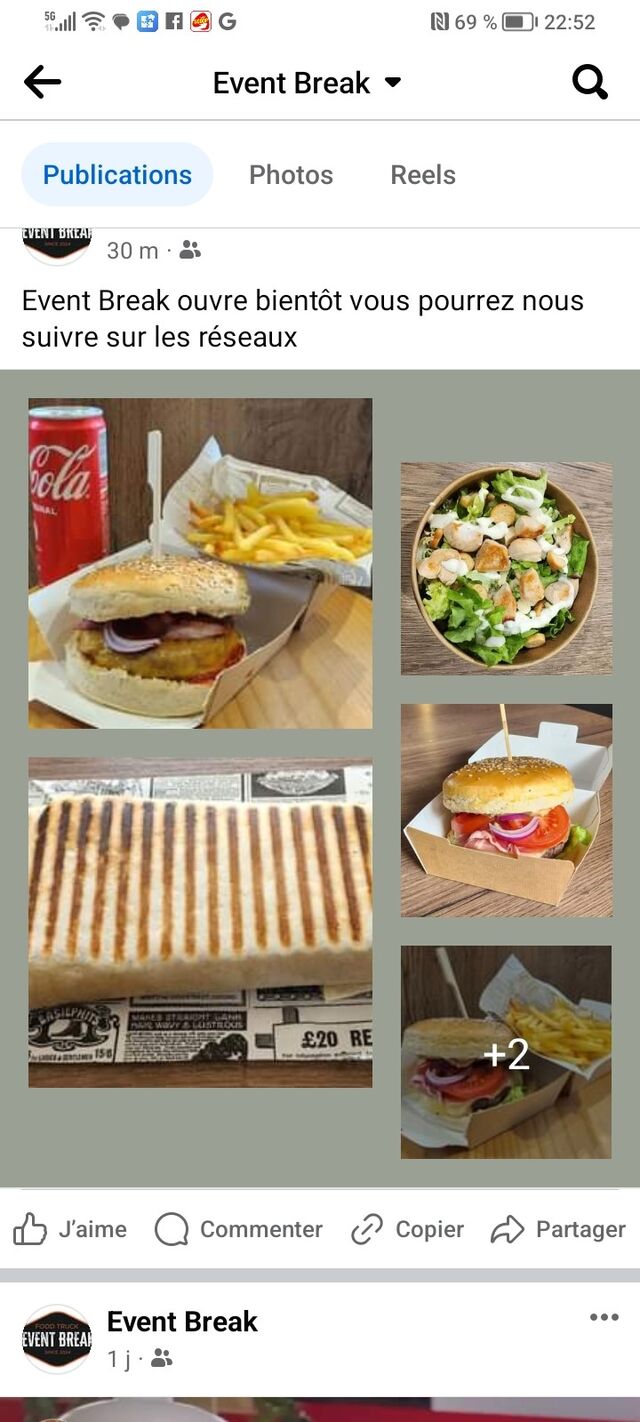Switch to the Reels tab
640x1422 pixels.
coord(423,174)
